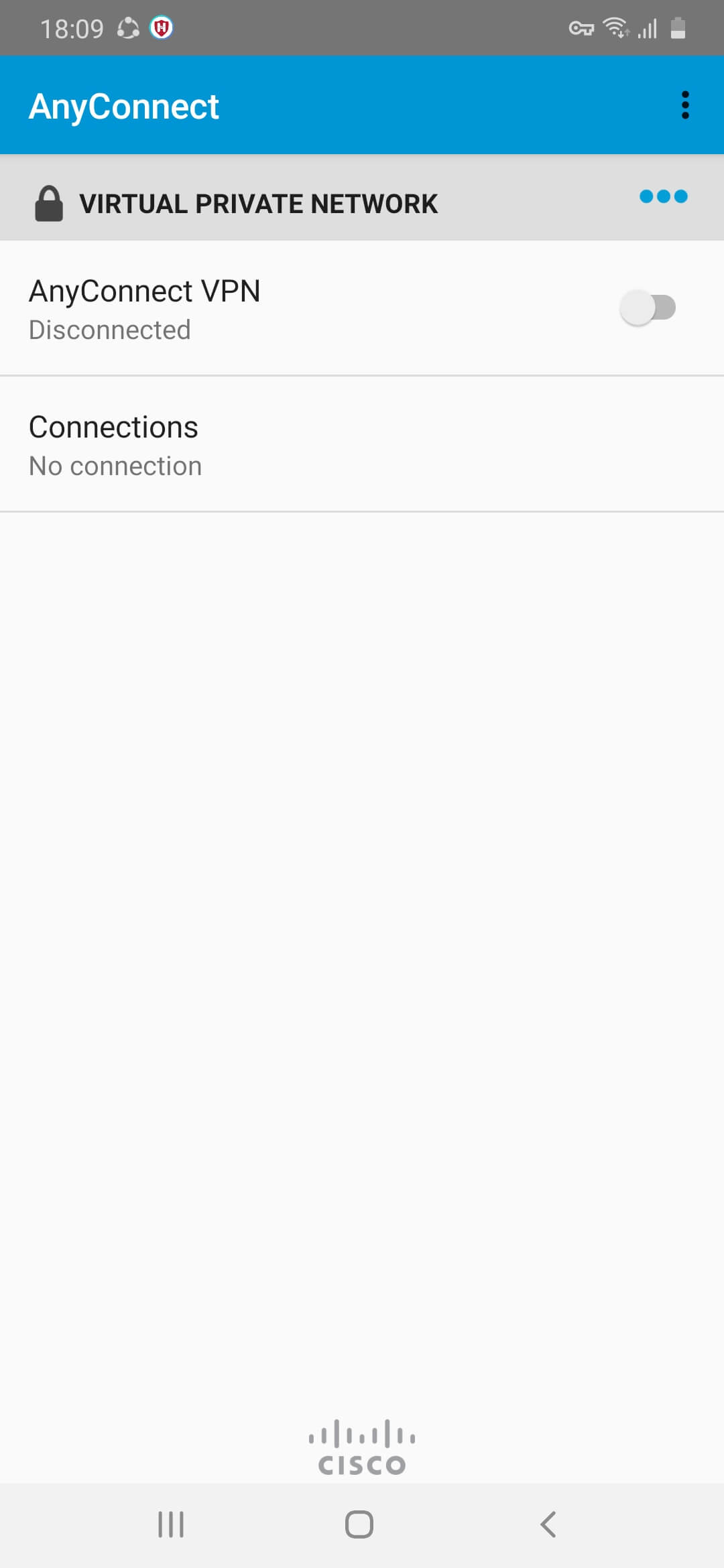The image size is (724, 1568).
Task: Open the Connections row
Action: pyautogui.click(x=362, y=446)
